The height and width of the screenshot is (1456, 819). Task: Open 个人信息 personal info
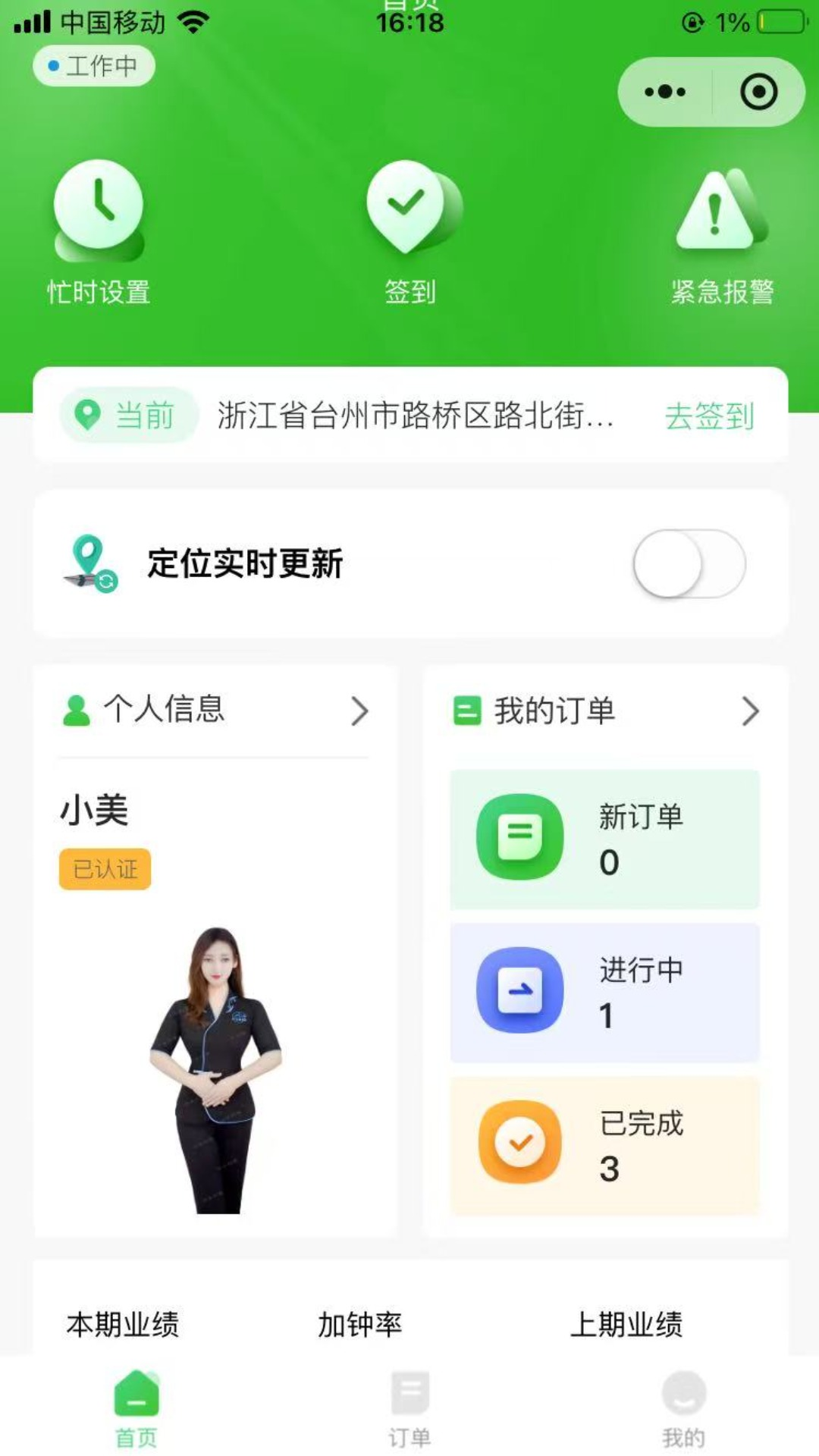click(215, 711)
